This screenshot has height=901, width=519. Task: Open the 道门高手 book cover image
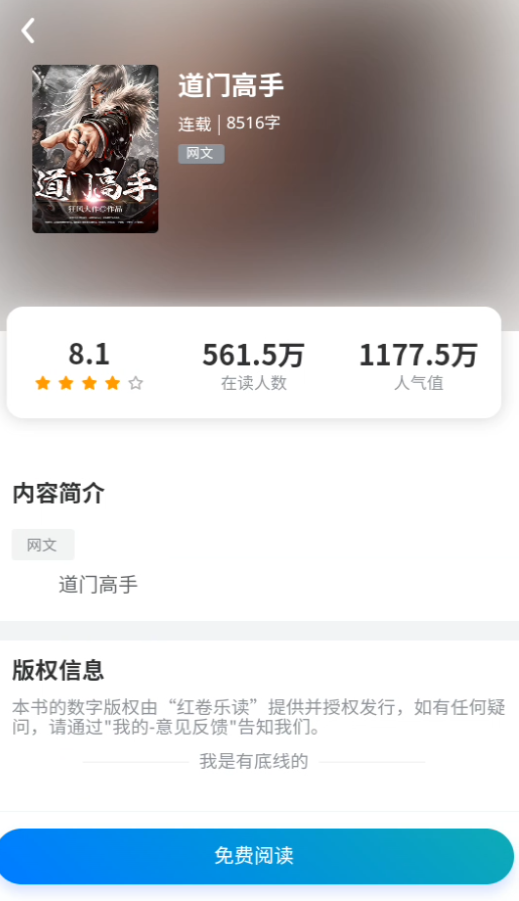(95, 149)
